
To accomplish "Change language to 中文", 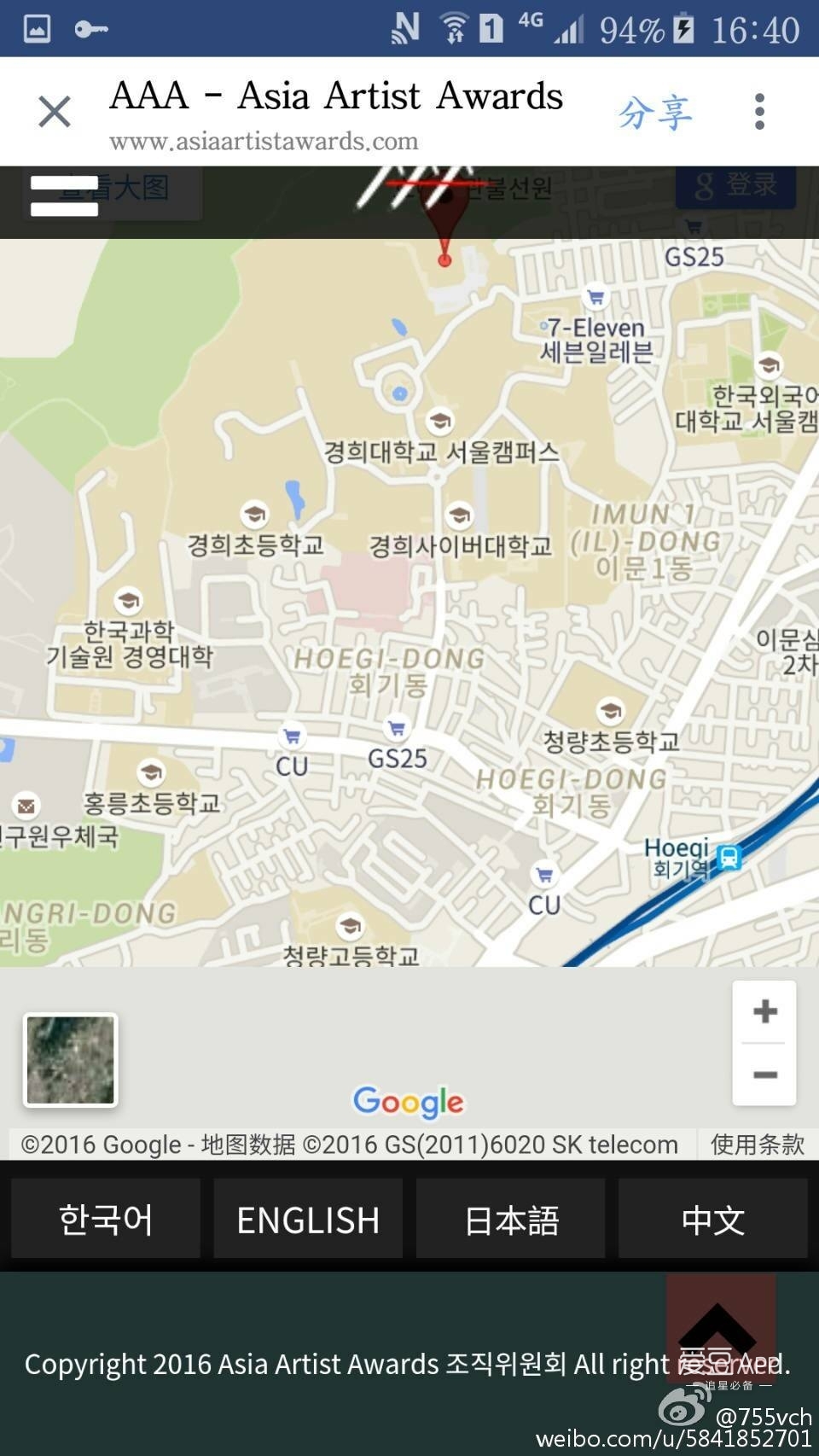I will pos(712,1219).
